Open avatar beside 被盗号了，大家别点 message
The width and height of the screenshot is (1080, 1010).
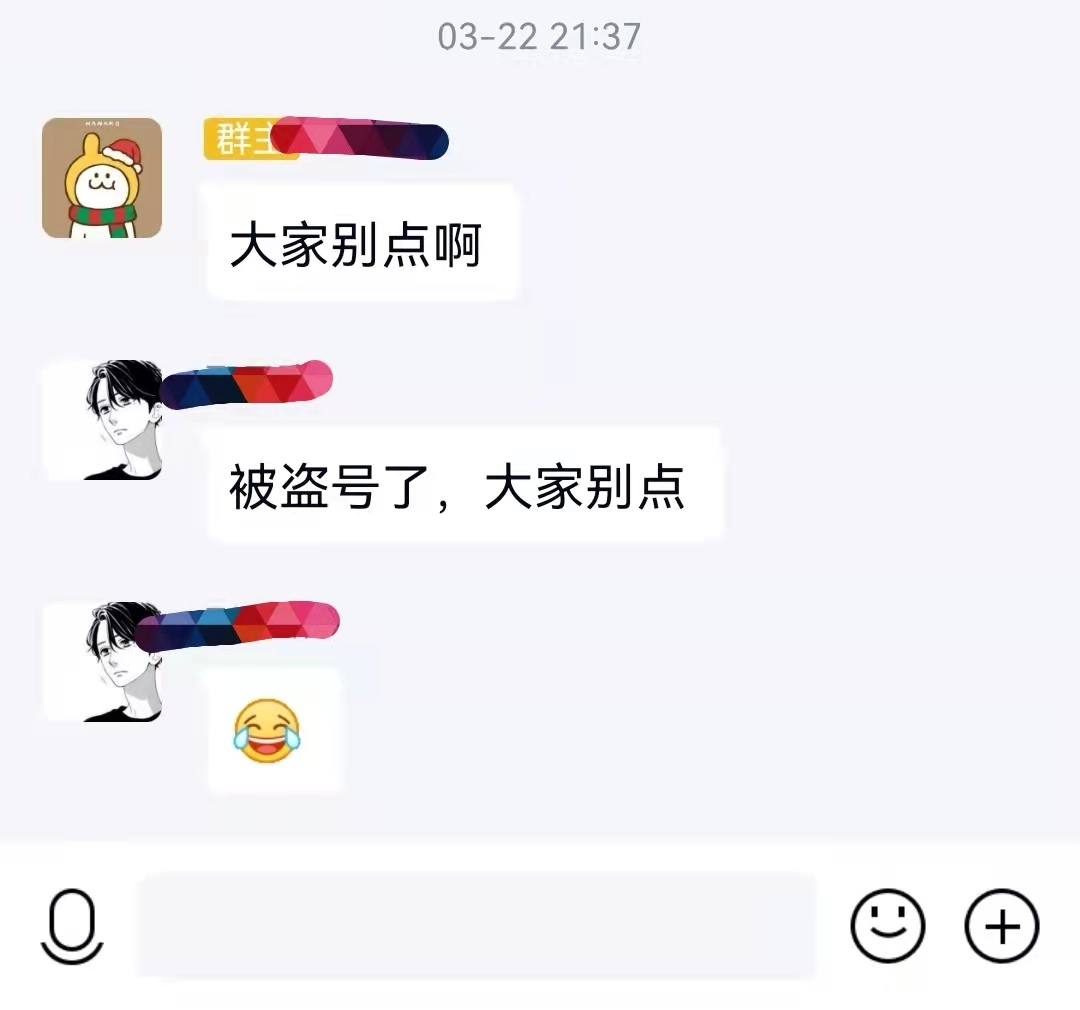tap(102, 420)
